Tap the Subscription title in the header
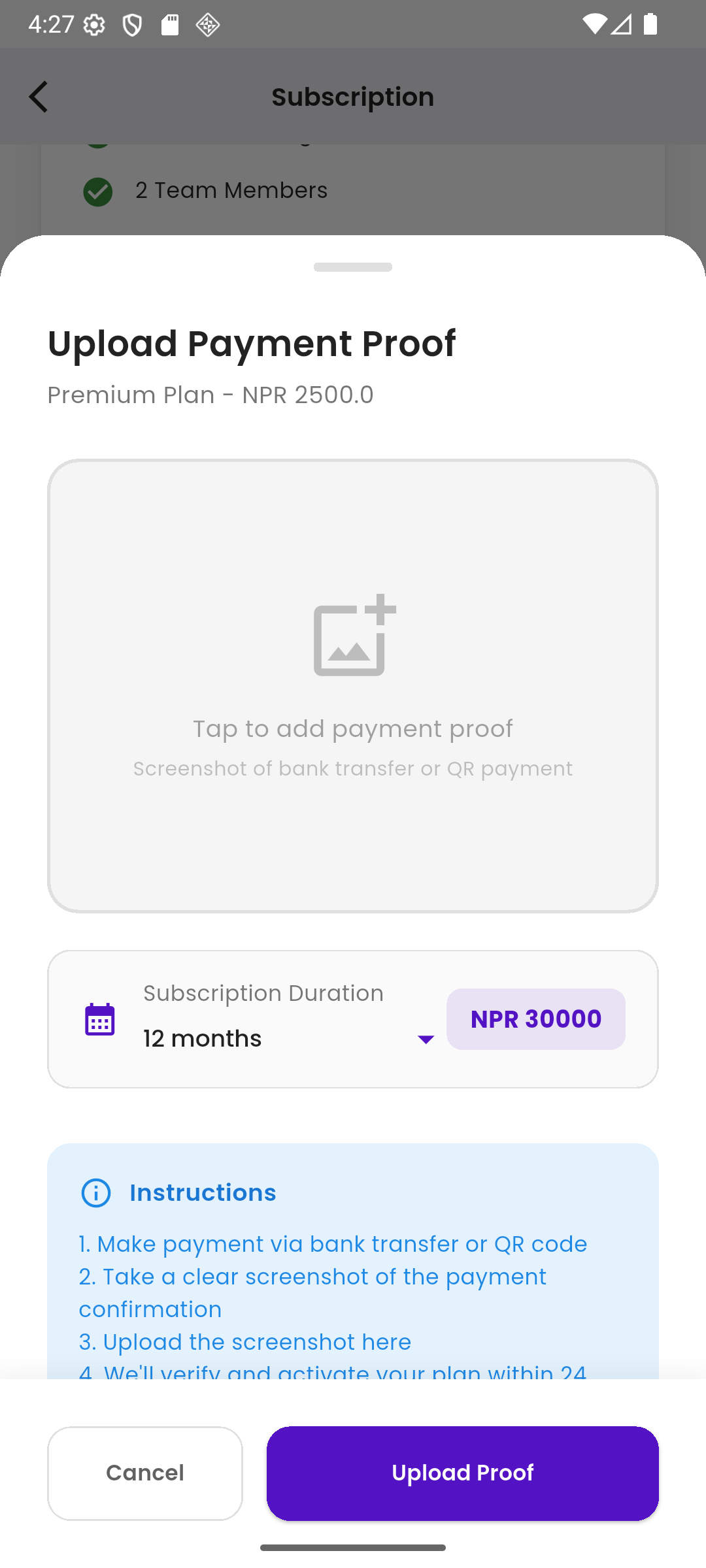Image resolution: width=706 pixels, height=1568 pixels. point(352,96)
